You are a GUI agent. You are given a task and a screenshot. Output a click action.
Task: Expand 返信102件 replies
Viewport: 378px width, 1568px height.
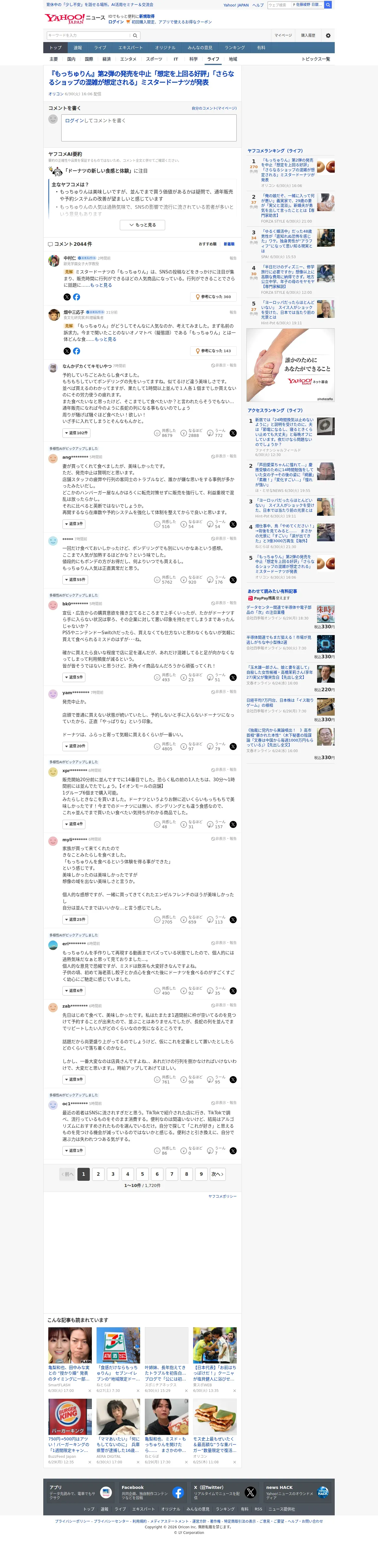click(x=76, y=433)
